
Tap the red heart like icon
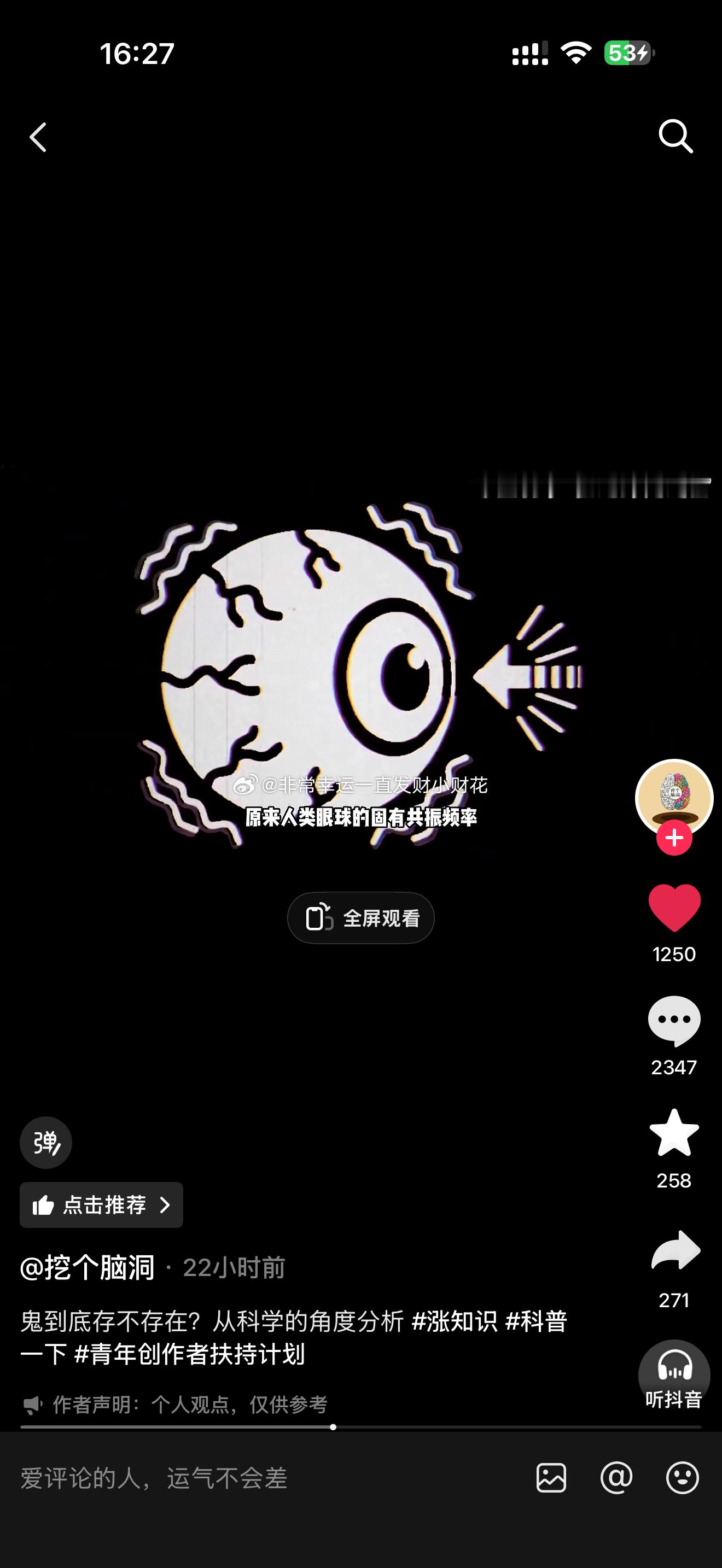pyautogui.click(x=674, y=908)
